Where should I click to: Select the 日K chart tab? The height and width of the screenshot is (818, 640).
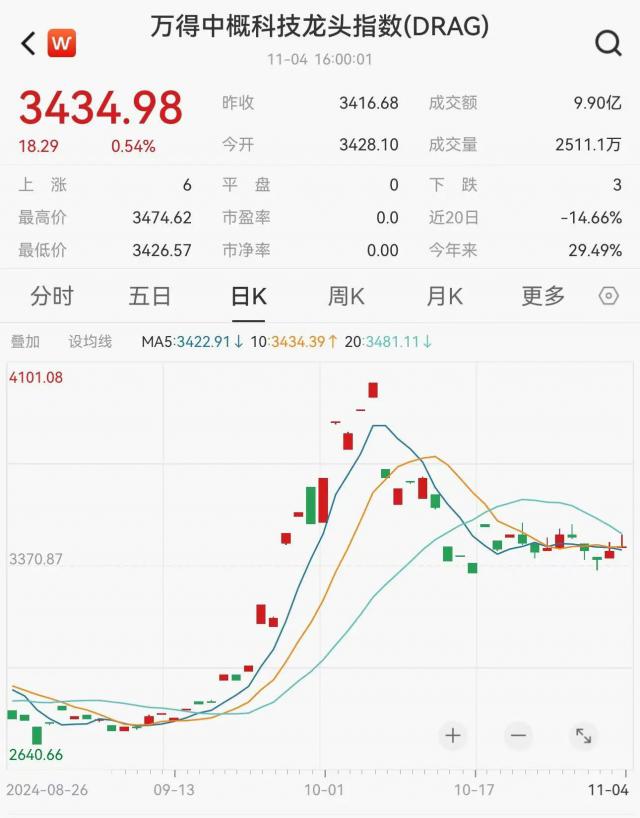(x=248, y=296)
